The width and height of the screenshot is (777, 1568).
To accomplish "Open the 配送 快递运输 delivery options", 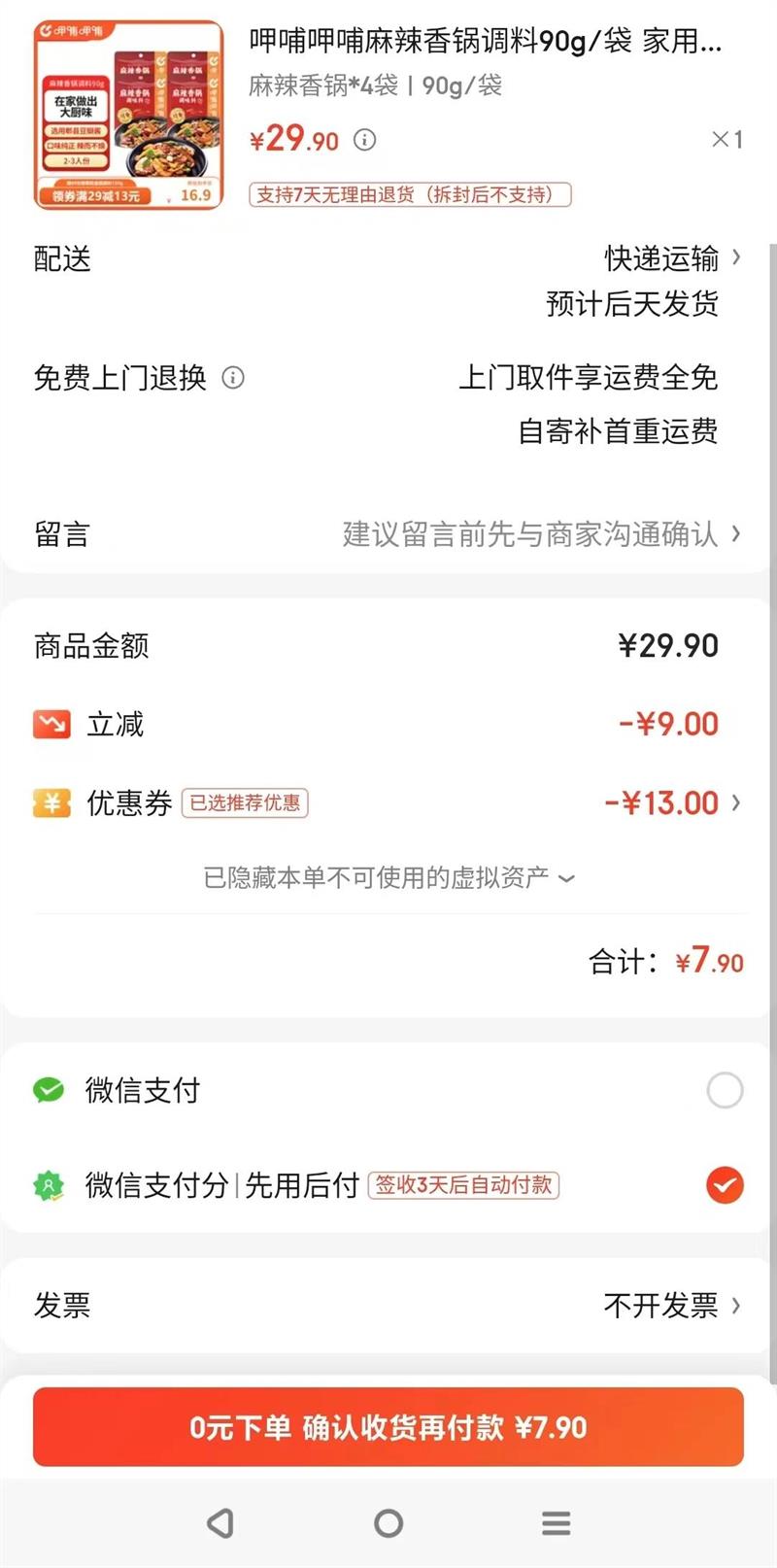I will pos(670,258).
